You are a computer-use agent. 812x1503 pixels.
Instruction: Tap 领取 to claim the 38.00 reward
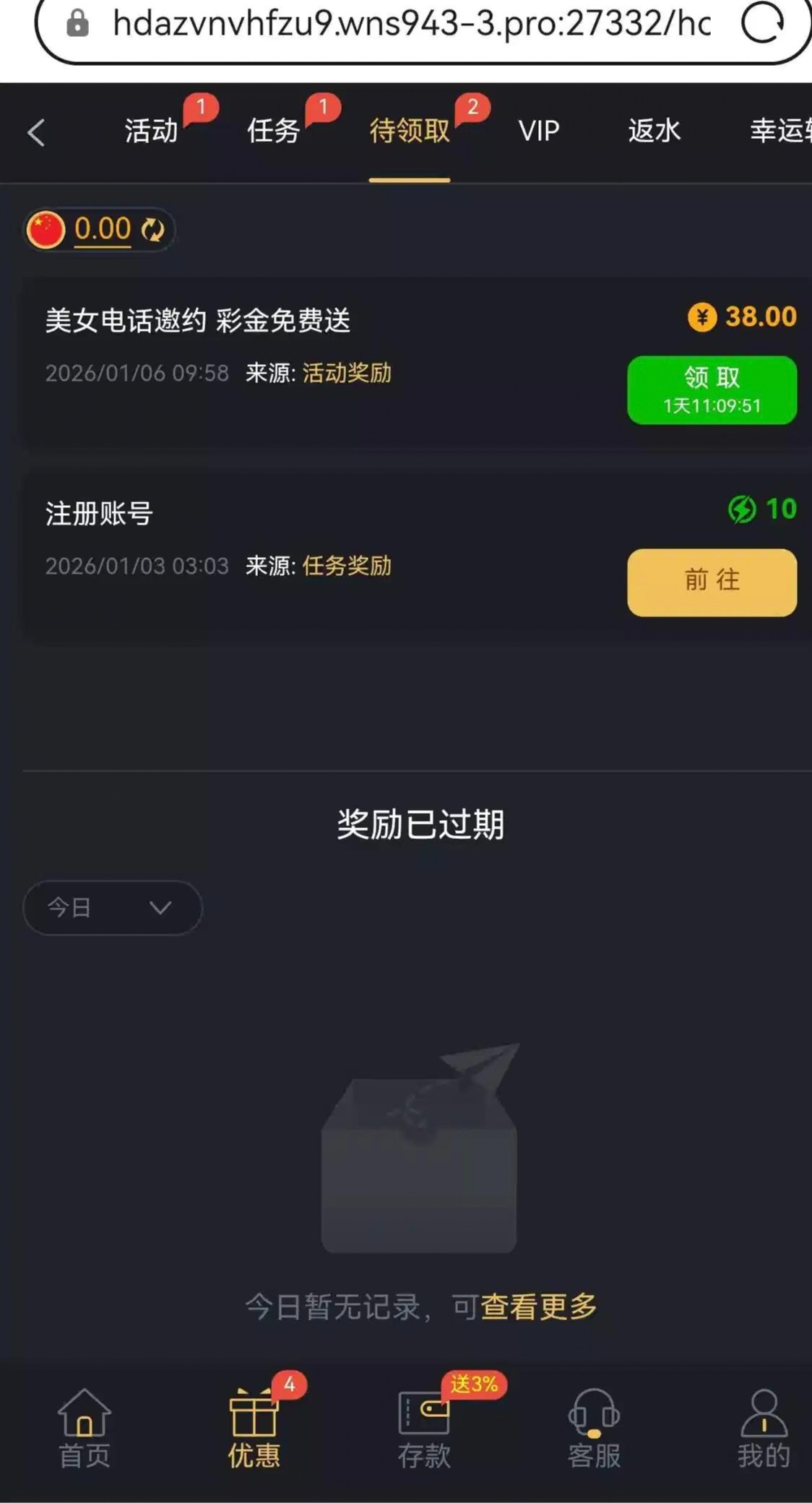click(x=712, y=389)
